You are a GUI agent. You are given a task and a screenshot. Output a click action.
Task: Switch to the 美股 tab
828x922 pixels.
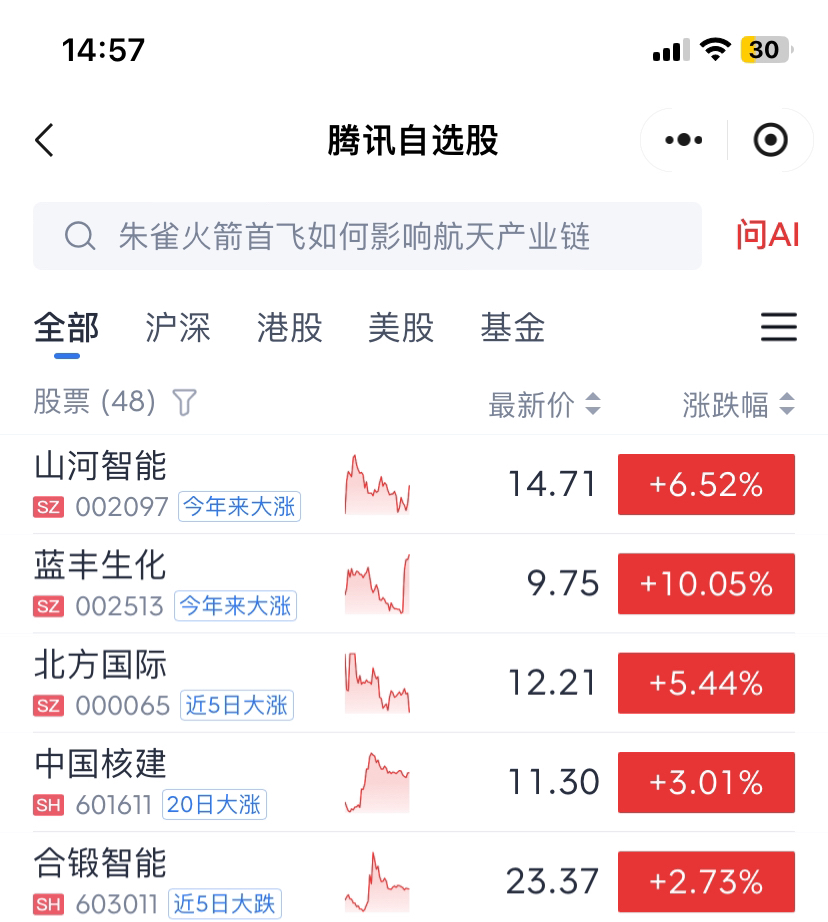point(401,328)
